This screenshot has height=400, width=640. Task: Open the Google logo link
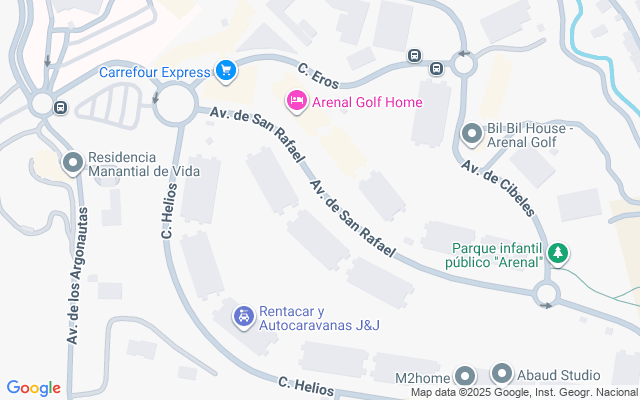[x=33, y=388]
